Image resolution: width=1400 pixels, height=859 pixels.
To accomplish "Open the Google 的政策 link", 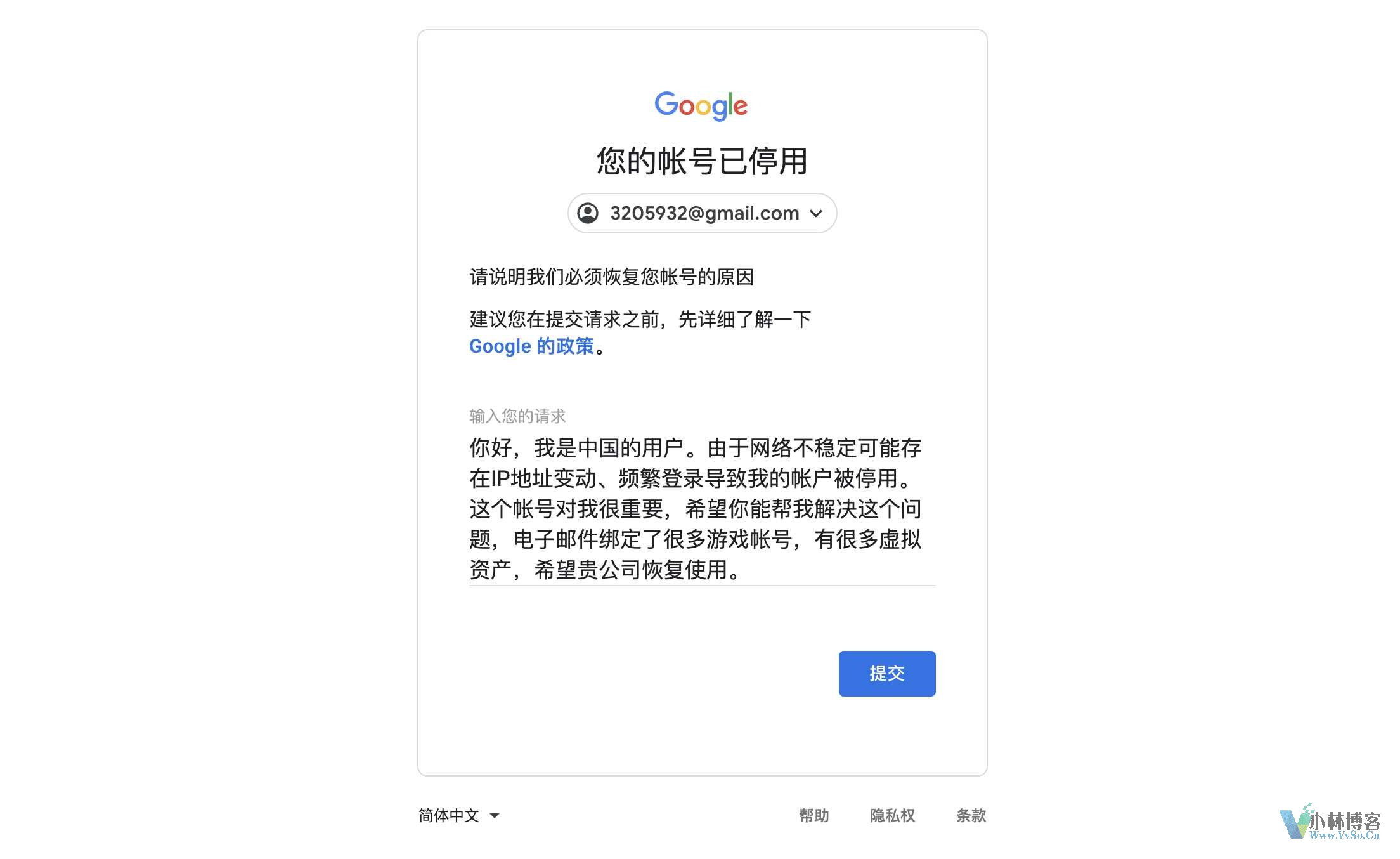I will coord(531,346).
